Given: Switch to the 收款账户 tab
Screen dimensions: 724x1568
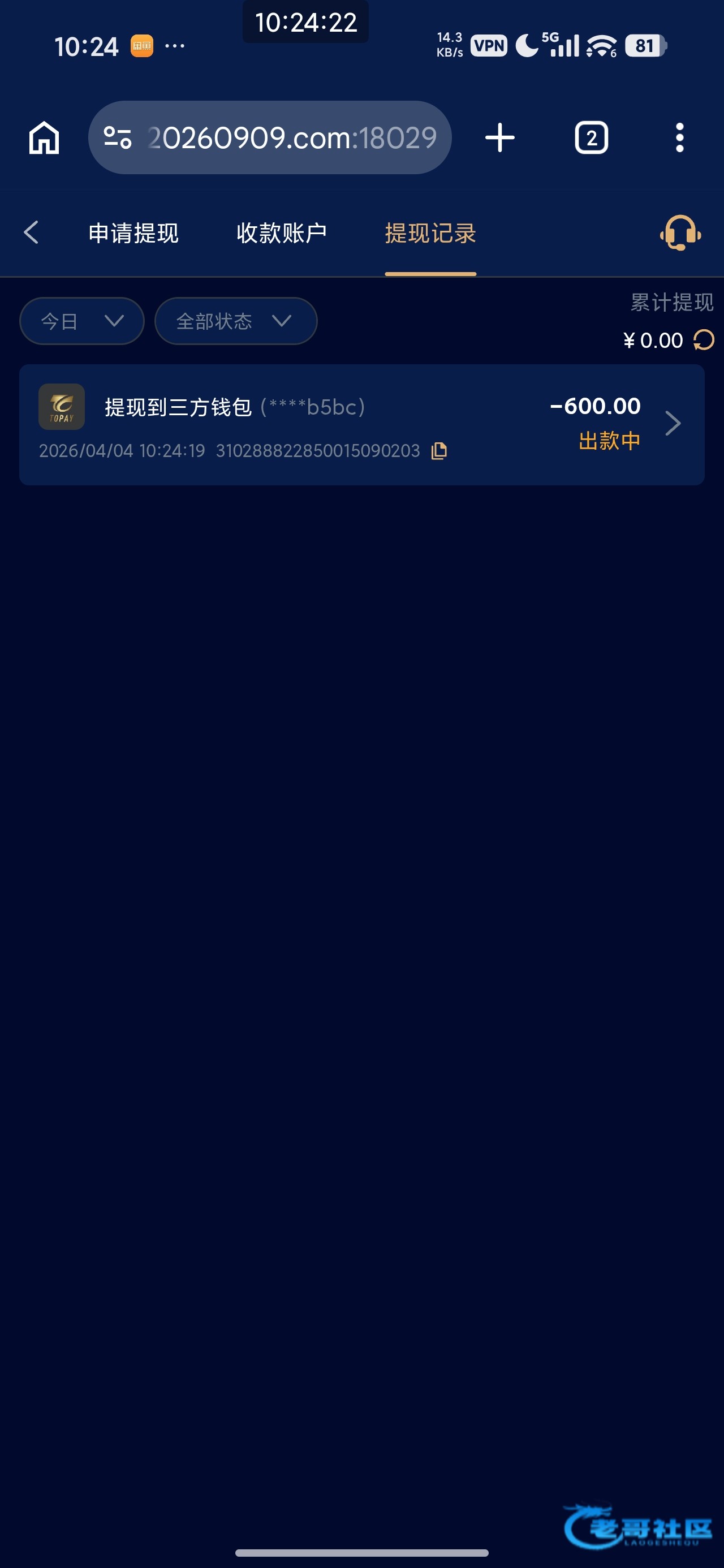Looking at the screenshot, I should click(281, 233).
